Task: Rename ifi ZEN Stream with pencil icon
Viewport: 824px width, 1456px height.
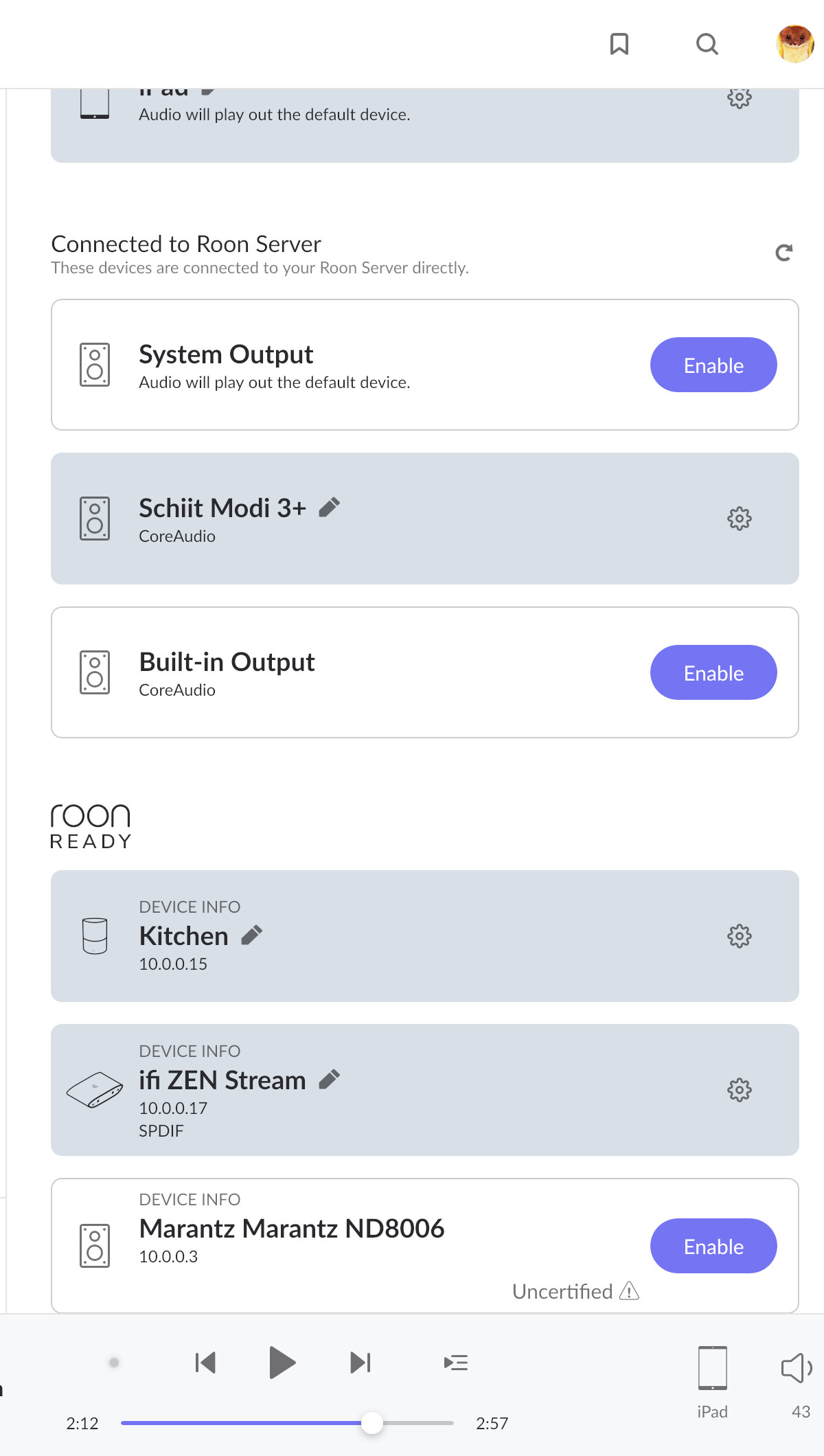Action: (330, 1080)
